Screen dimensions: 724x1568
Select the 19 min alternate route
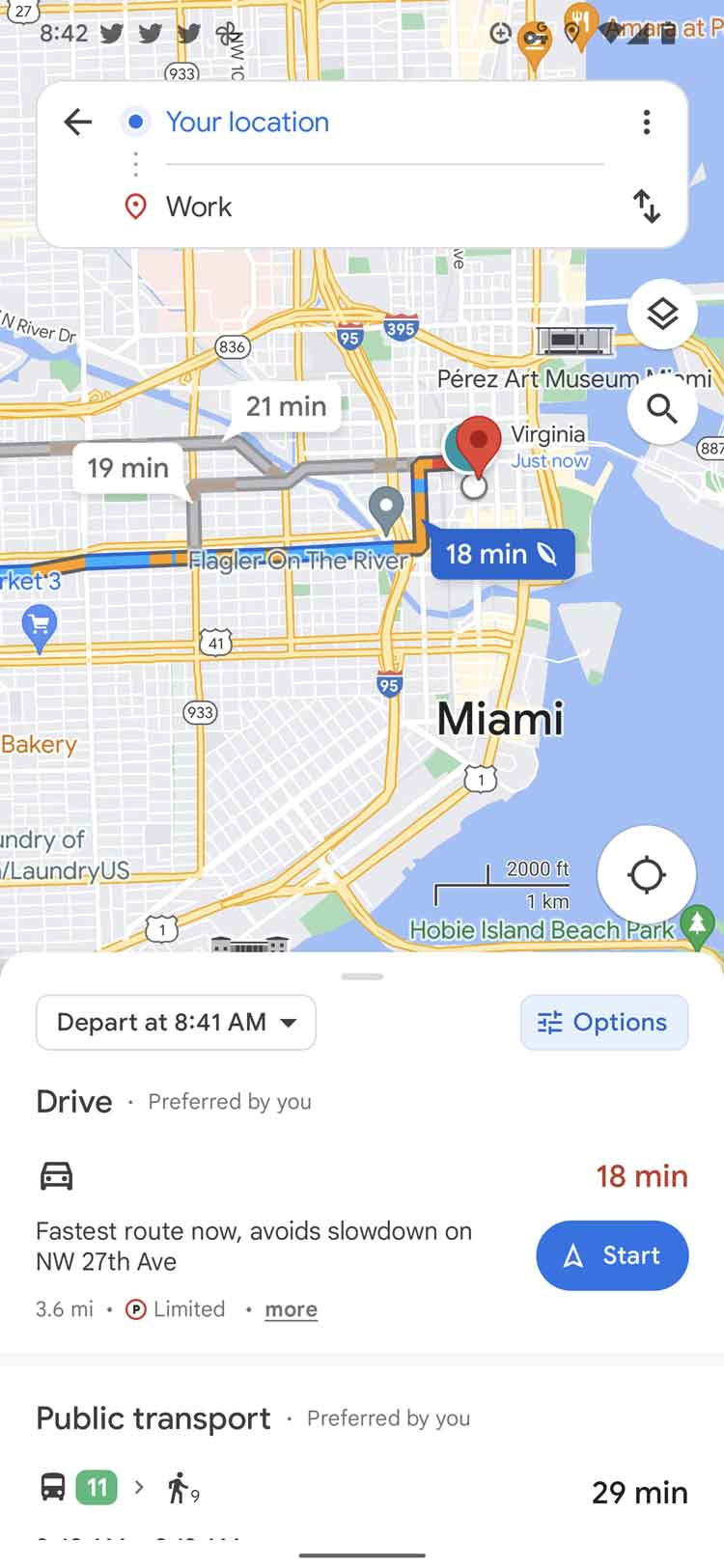(x=127, y=468)
